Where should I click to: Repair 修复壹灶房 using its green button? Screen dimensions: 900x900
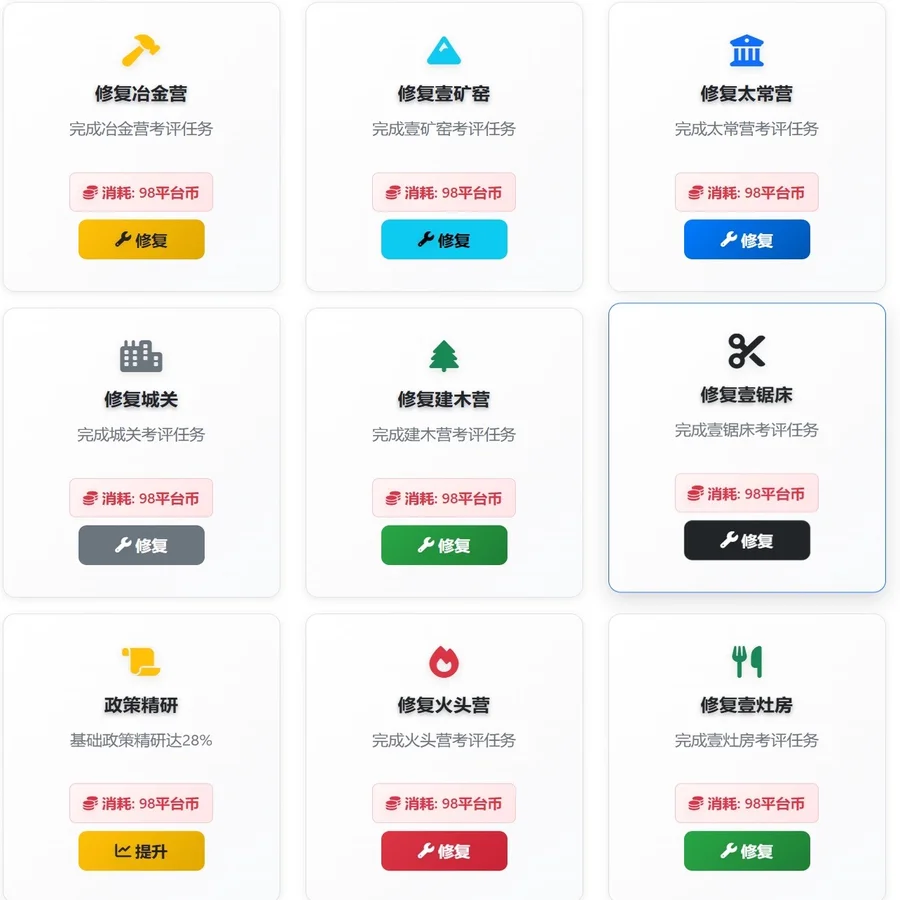(x=746, y=851)
